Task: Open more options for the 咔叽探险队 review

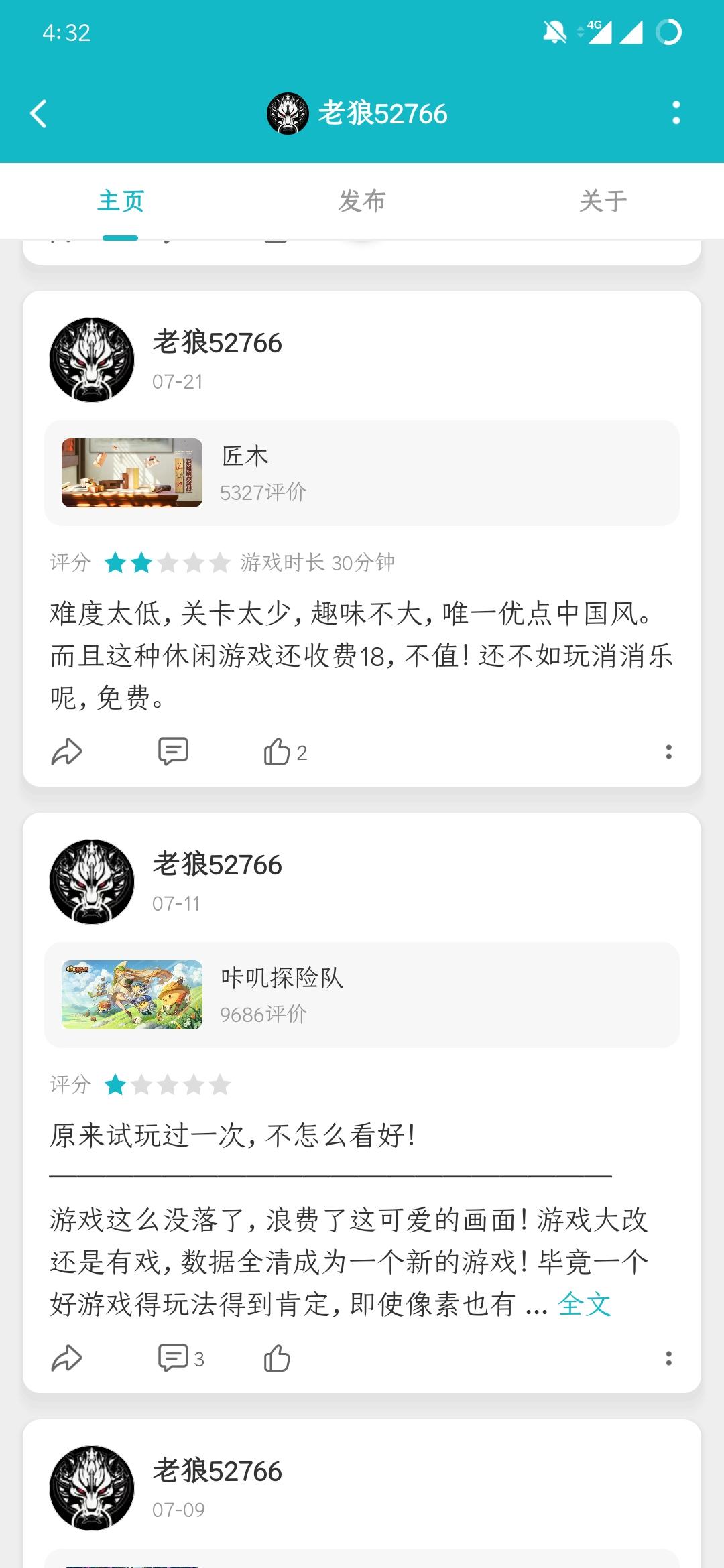Action: click(668, 1358)
